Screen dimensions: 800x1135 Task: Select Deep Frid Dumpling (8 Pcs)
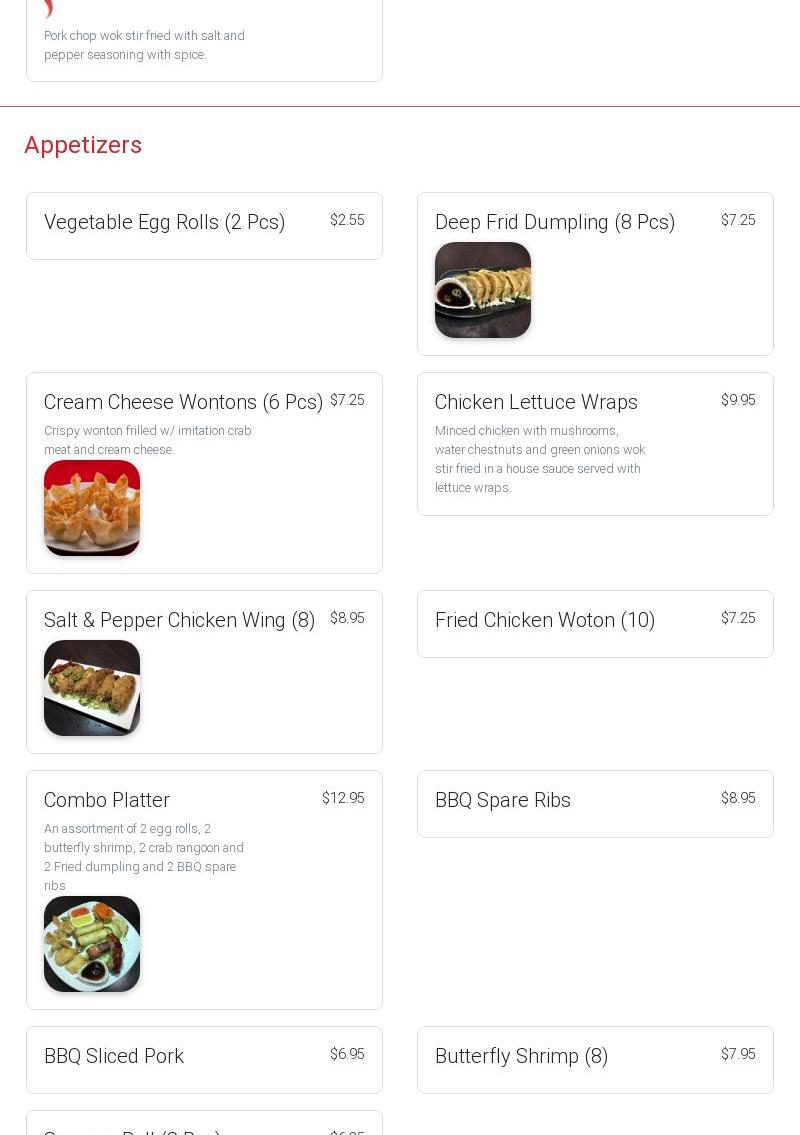tap(594, 273)
